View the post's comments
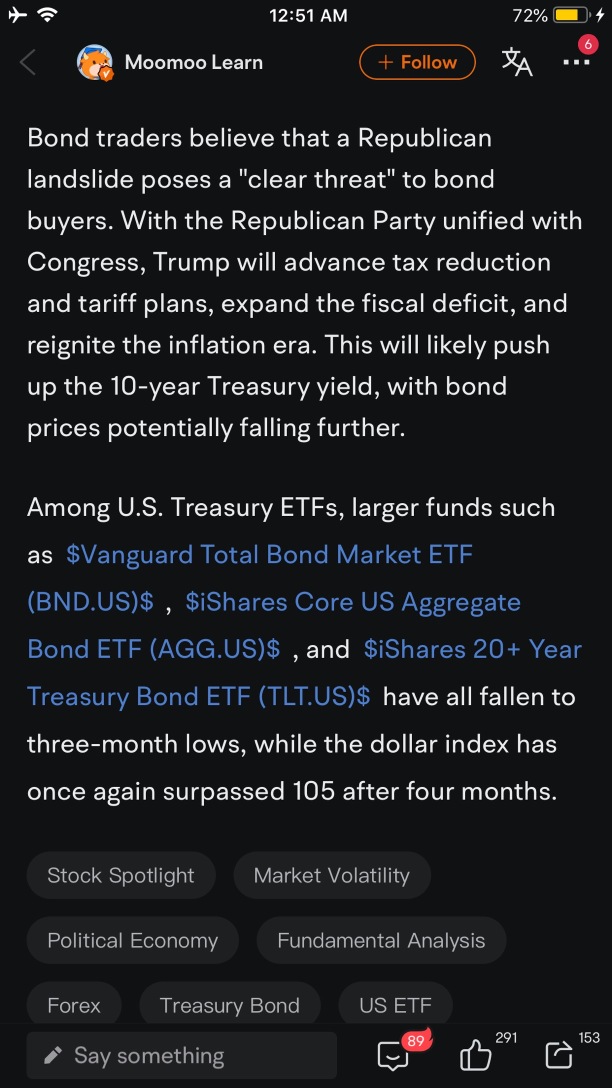This screenshot has width=612, height=1088. 392,1055
